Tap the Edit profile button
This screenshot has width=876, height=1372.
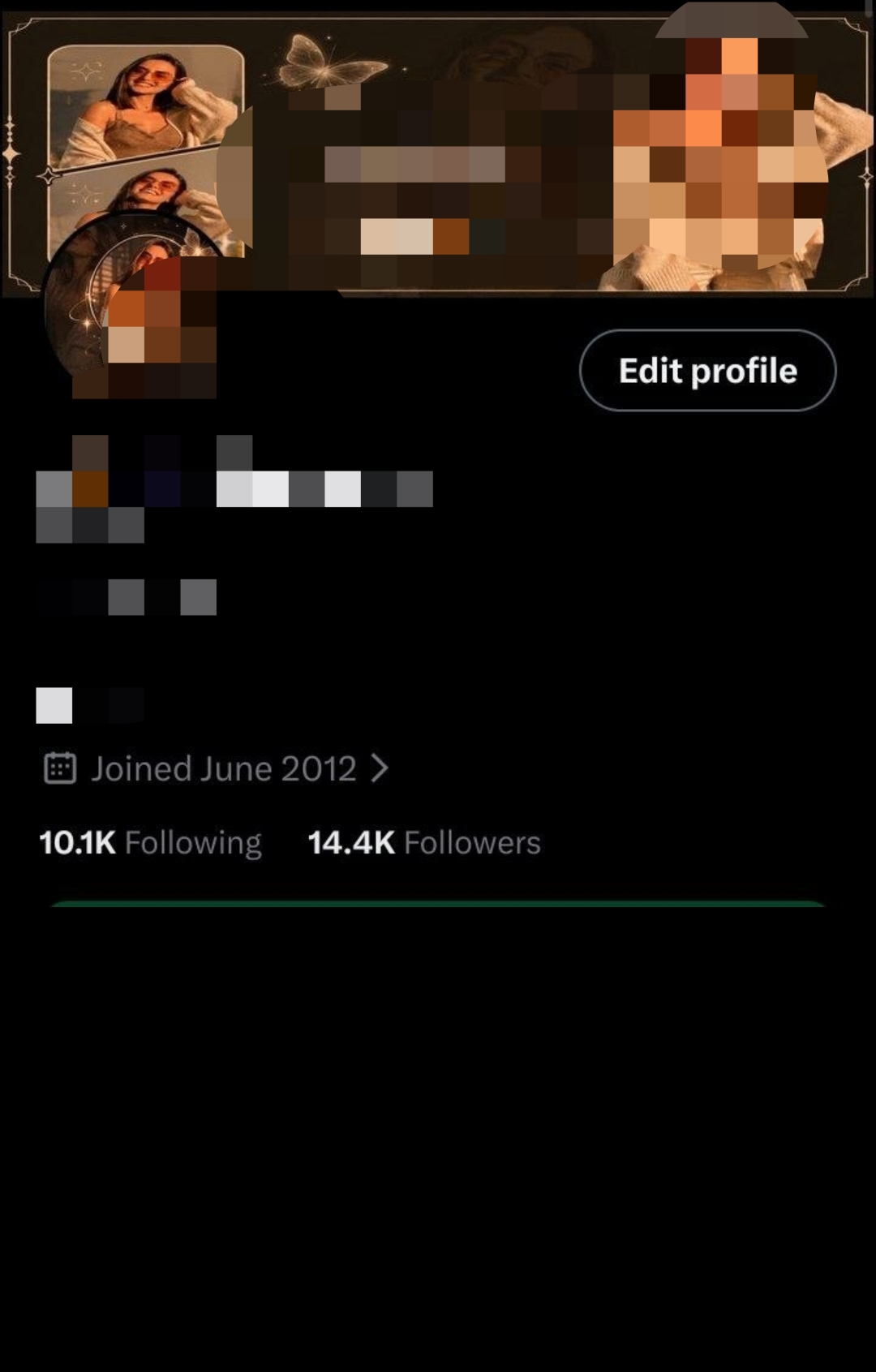tap(707, 370)
